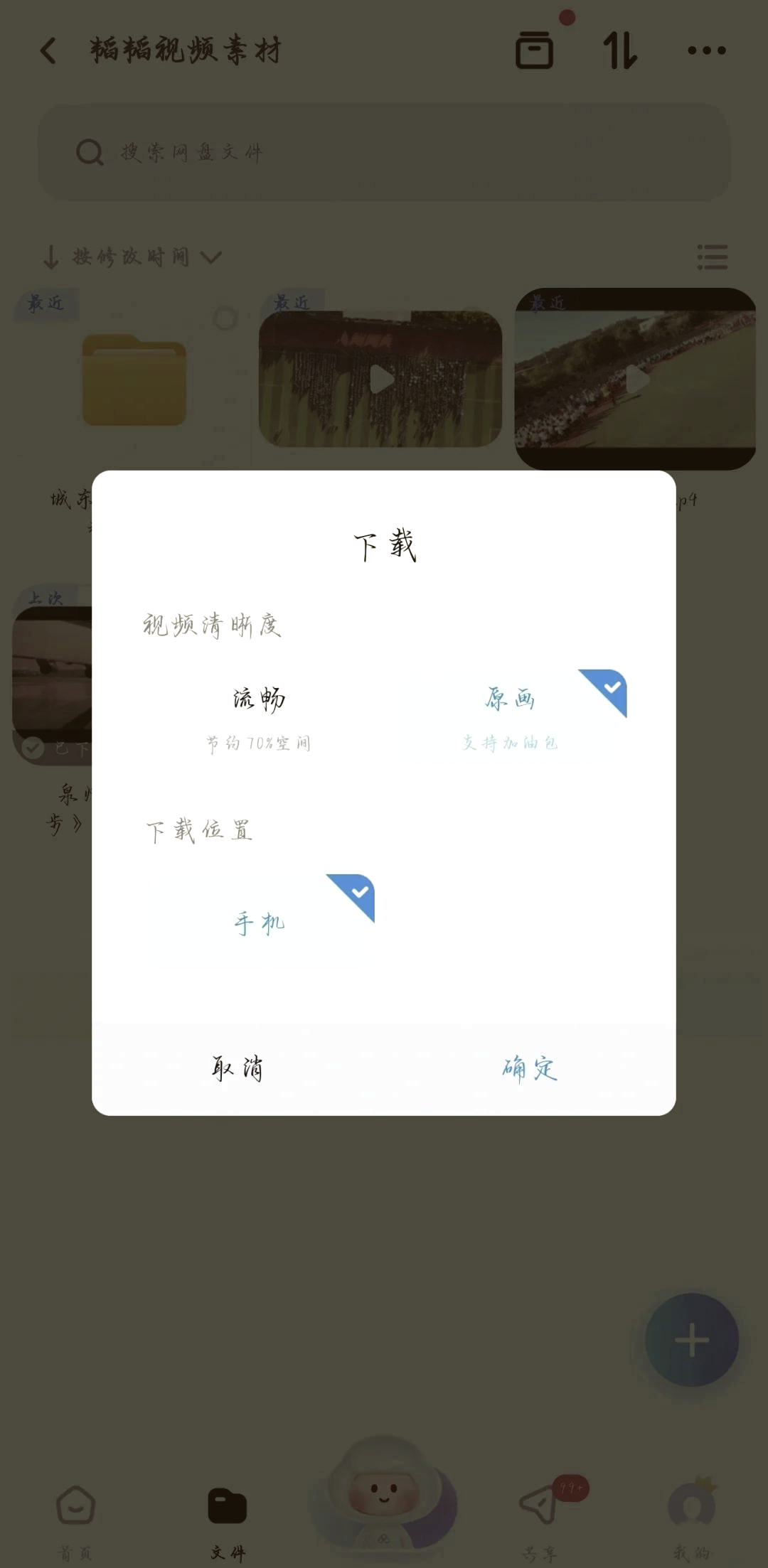Image resolution: width=768 pixels, height=1568 pixels.
Task: Confirm download with 确定
Action: (x=529, y=1068)
